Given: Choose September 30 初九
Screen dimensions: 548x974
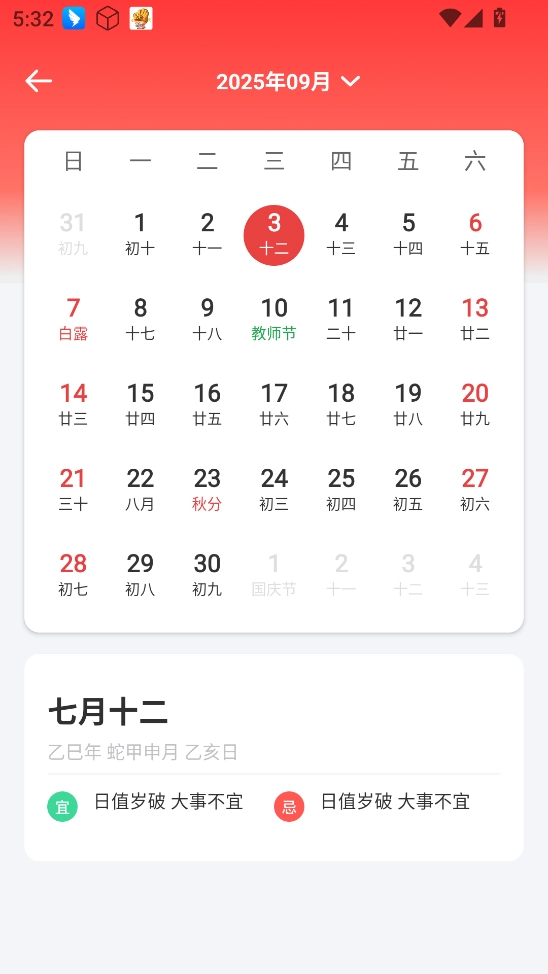Looking at the screenshot, I should point(207,576).
